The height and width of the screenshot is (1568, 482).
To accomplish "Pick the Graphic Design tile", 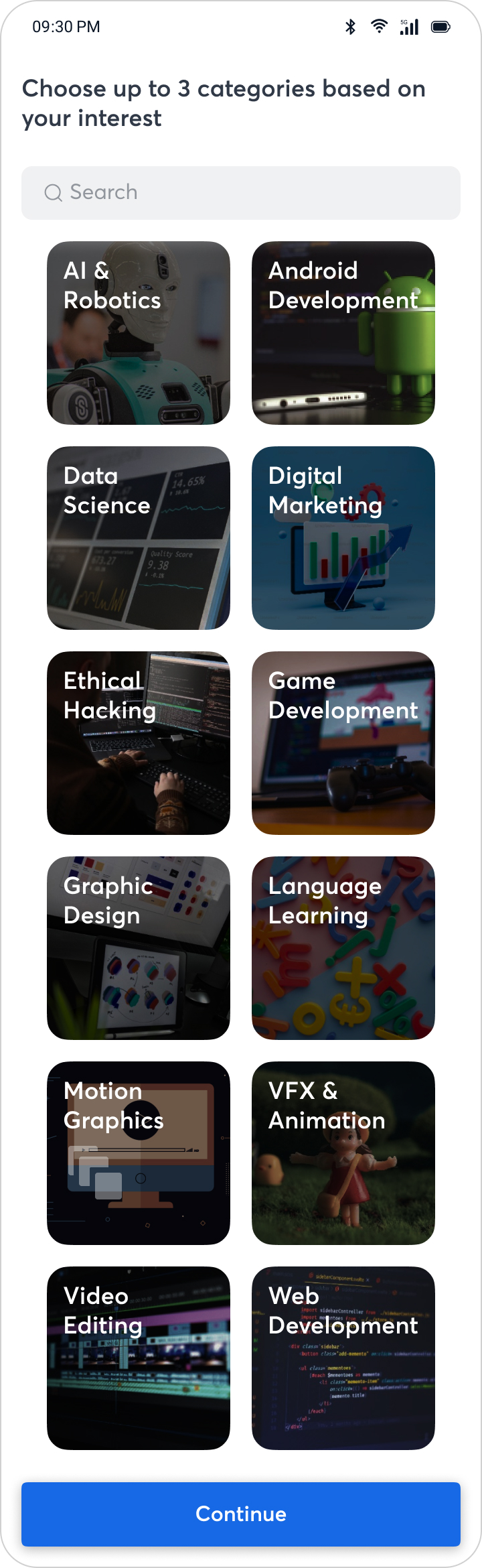I will click(x=139, y=948).
